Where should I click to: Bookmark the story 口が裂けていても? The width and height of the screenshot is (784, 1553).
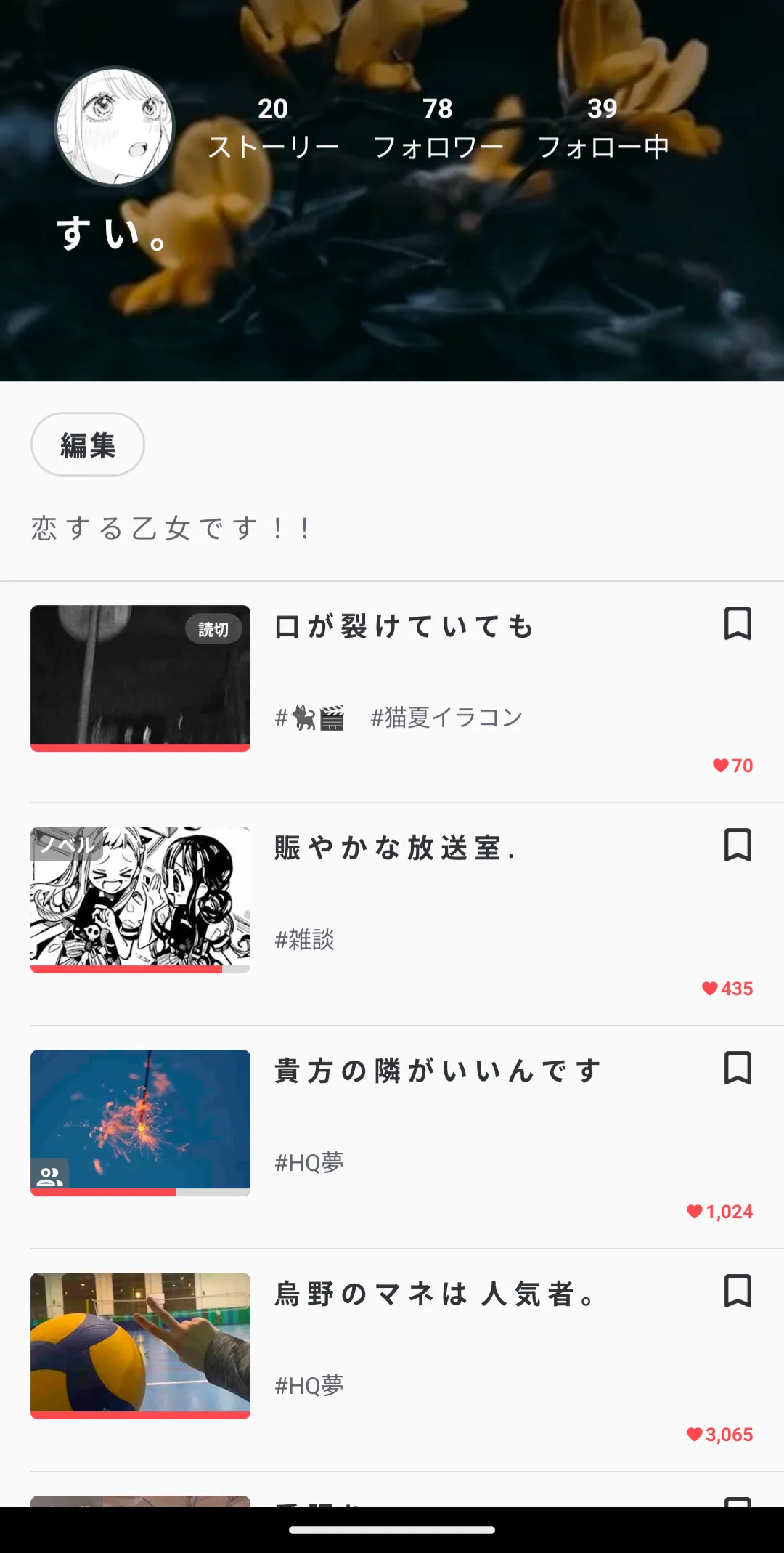click(x=738, y=624)
